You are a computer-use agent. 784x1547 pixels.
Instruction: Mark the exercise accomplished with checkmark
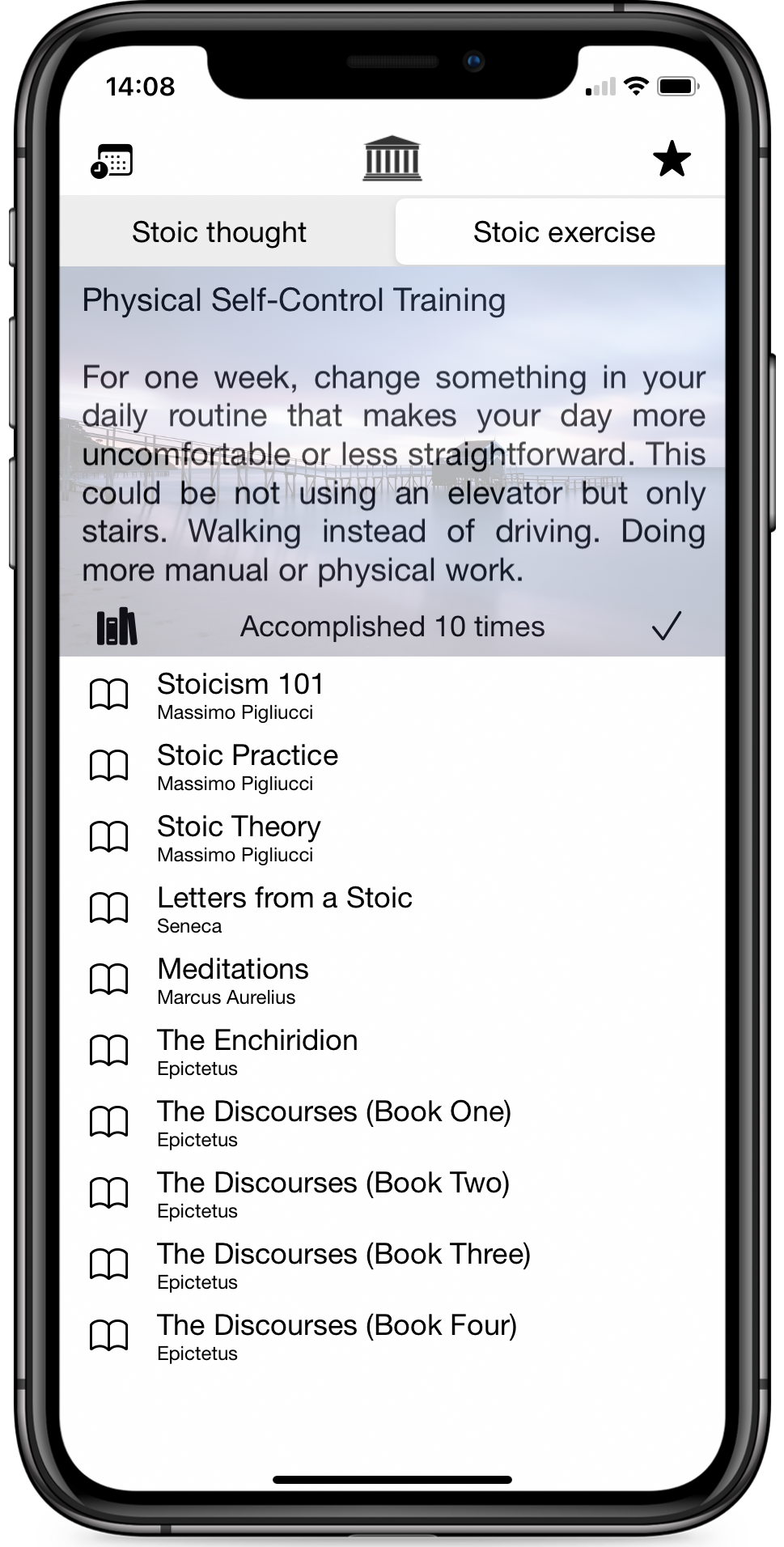[x=667, y=626]
